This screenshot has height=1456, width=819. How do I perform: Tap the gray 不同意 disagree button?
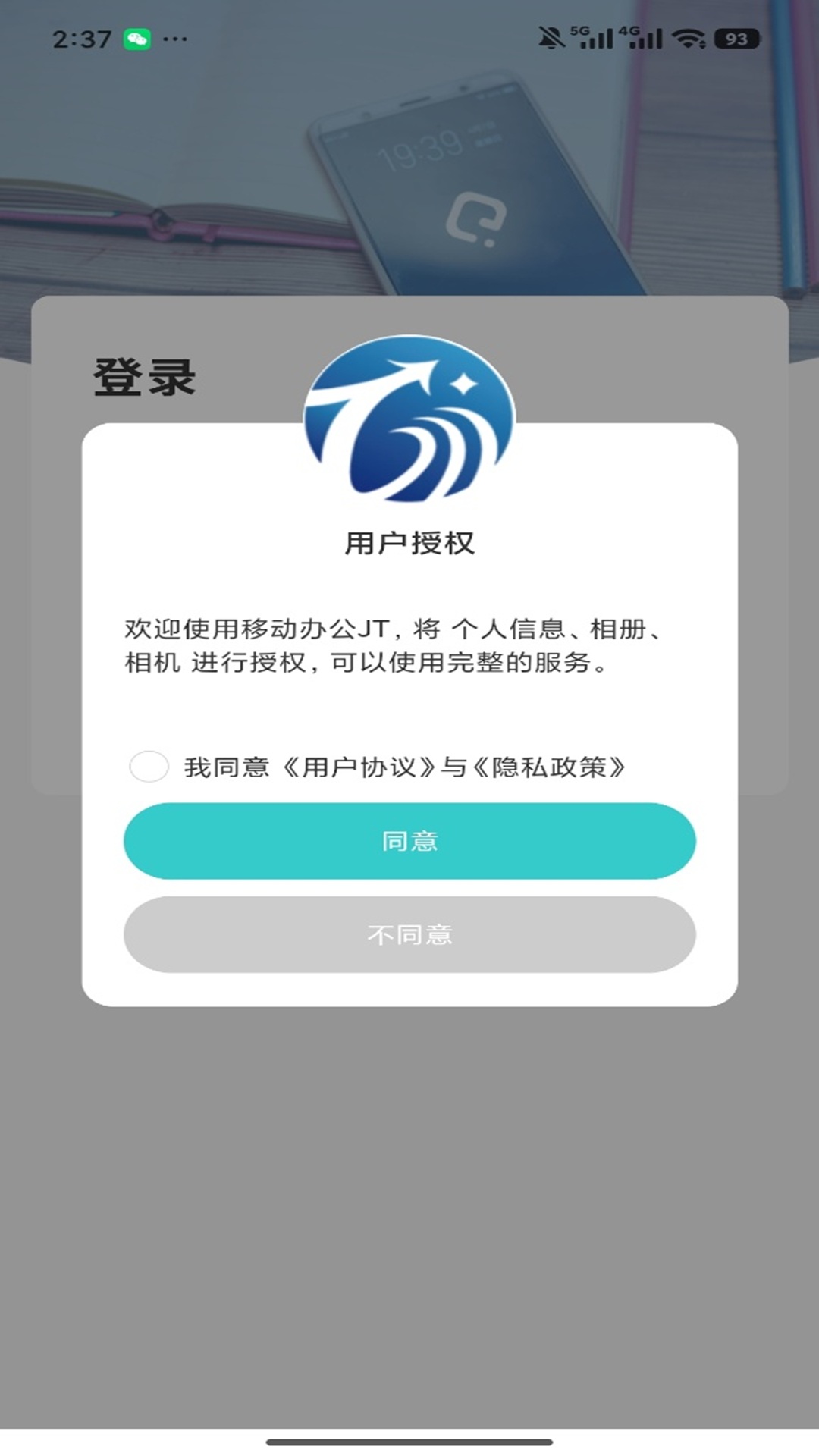(x=409, y=935)
